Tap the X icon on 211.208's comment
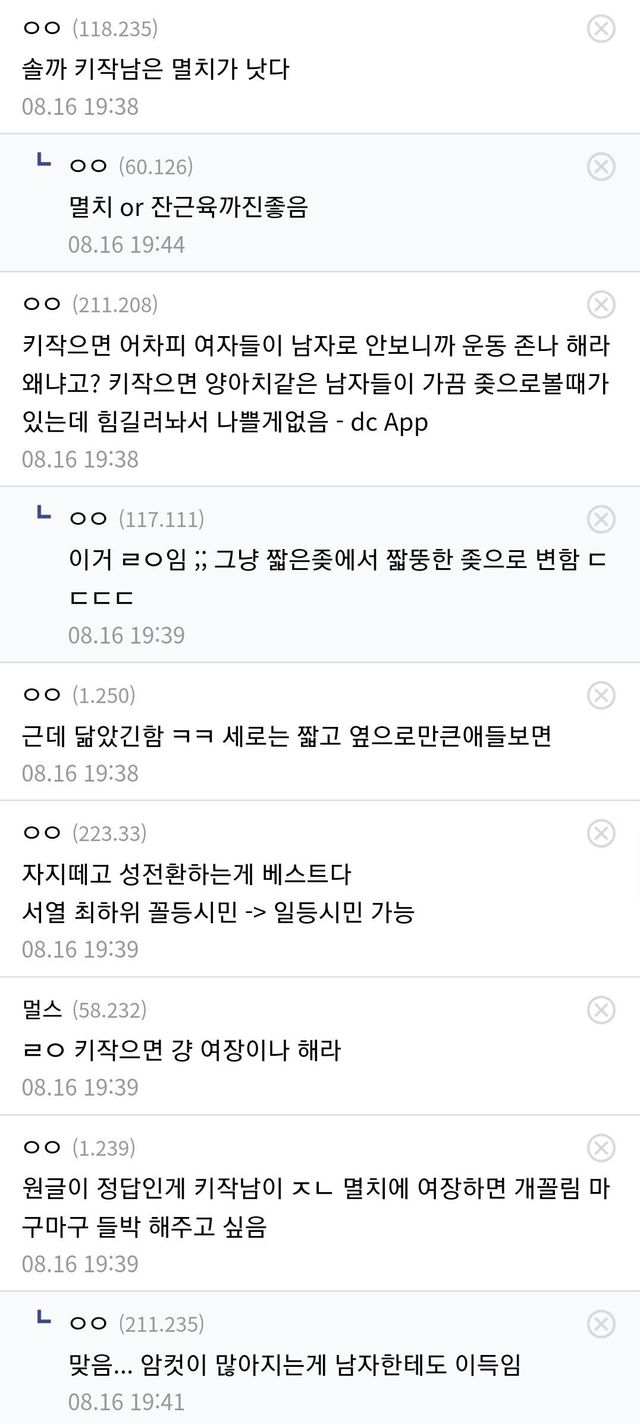This screenshot has height=1424, width=640. (600, 305)
